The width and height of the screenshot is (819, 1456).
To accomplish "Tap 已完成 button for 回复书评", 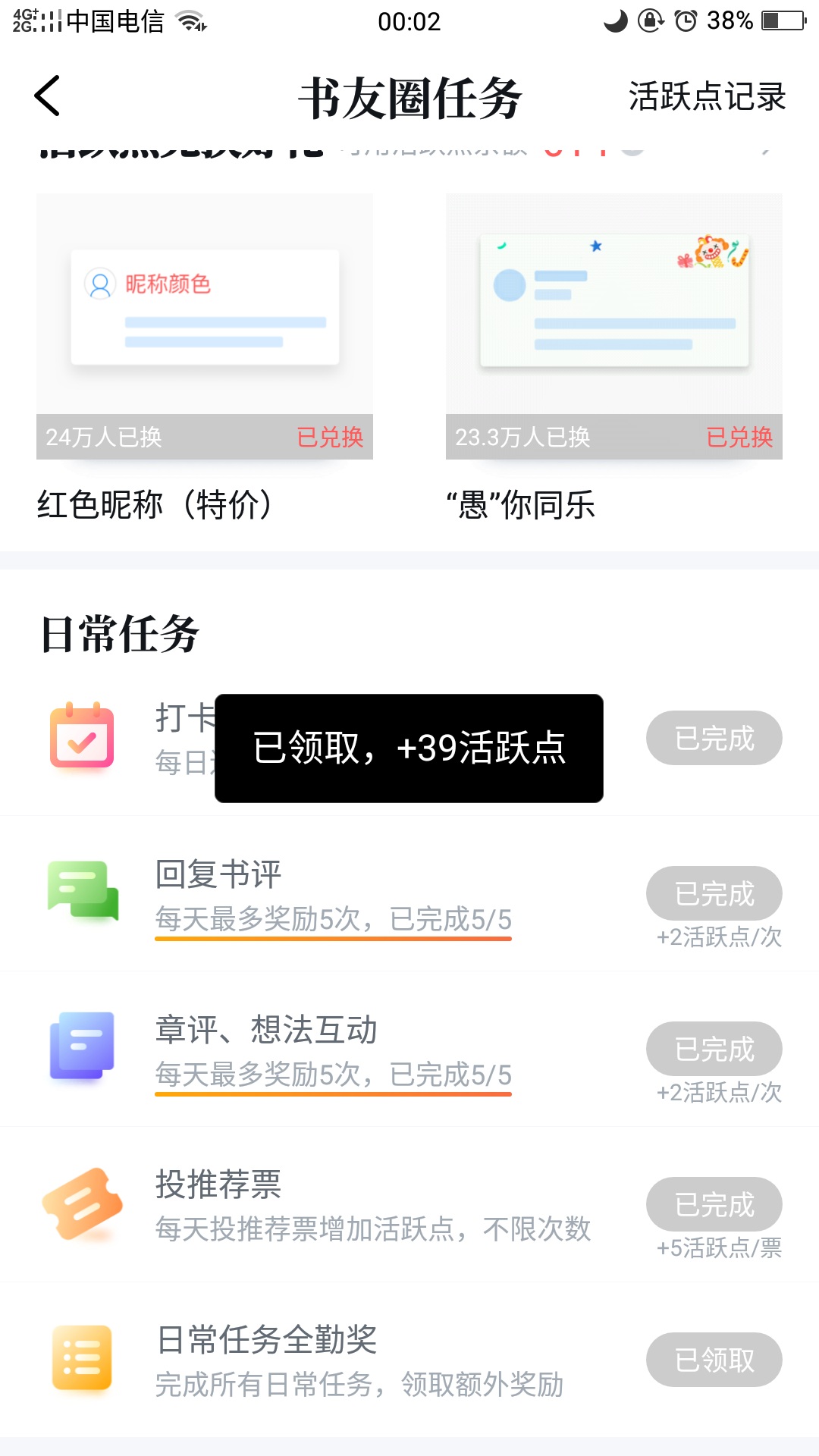I will [x=714, y=893].
